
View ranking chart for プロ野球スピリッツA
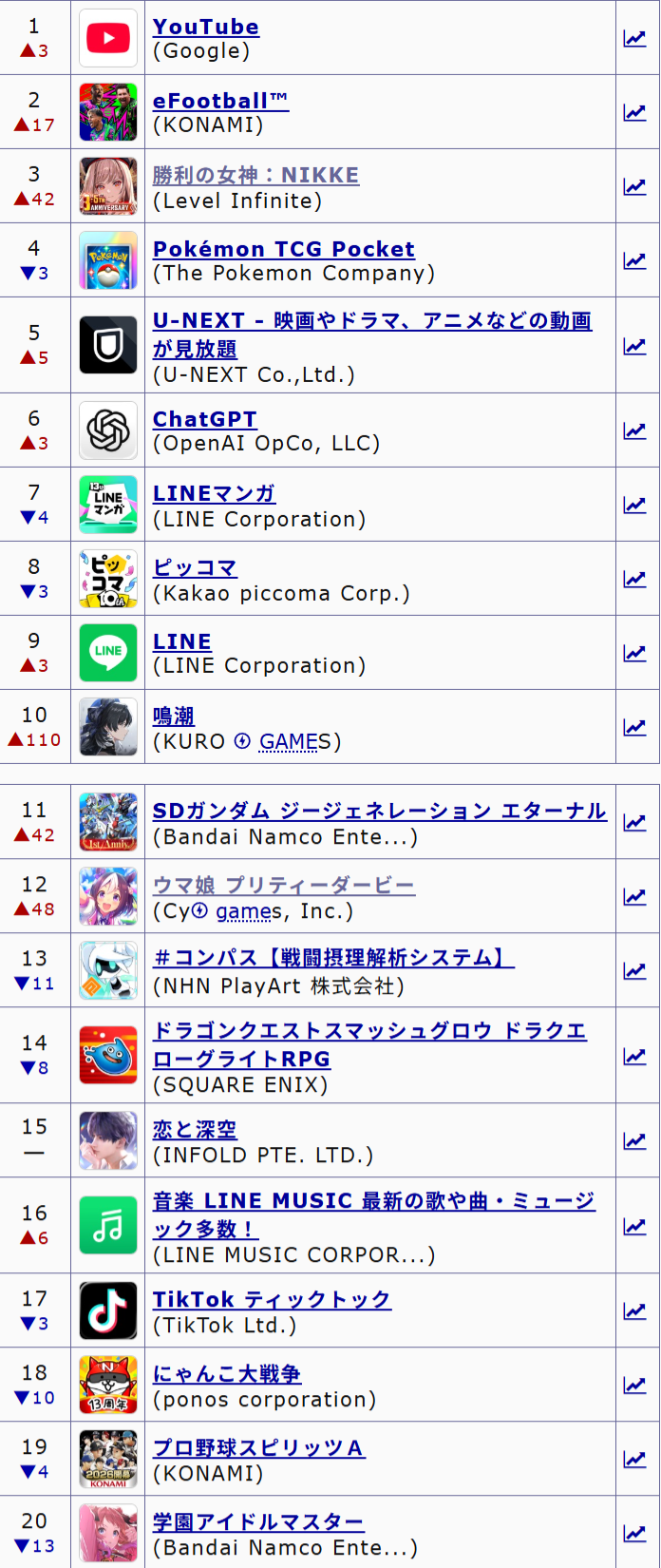(x=634, y=1459)
